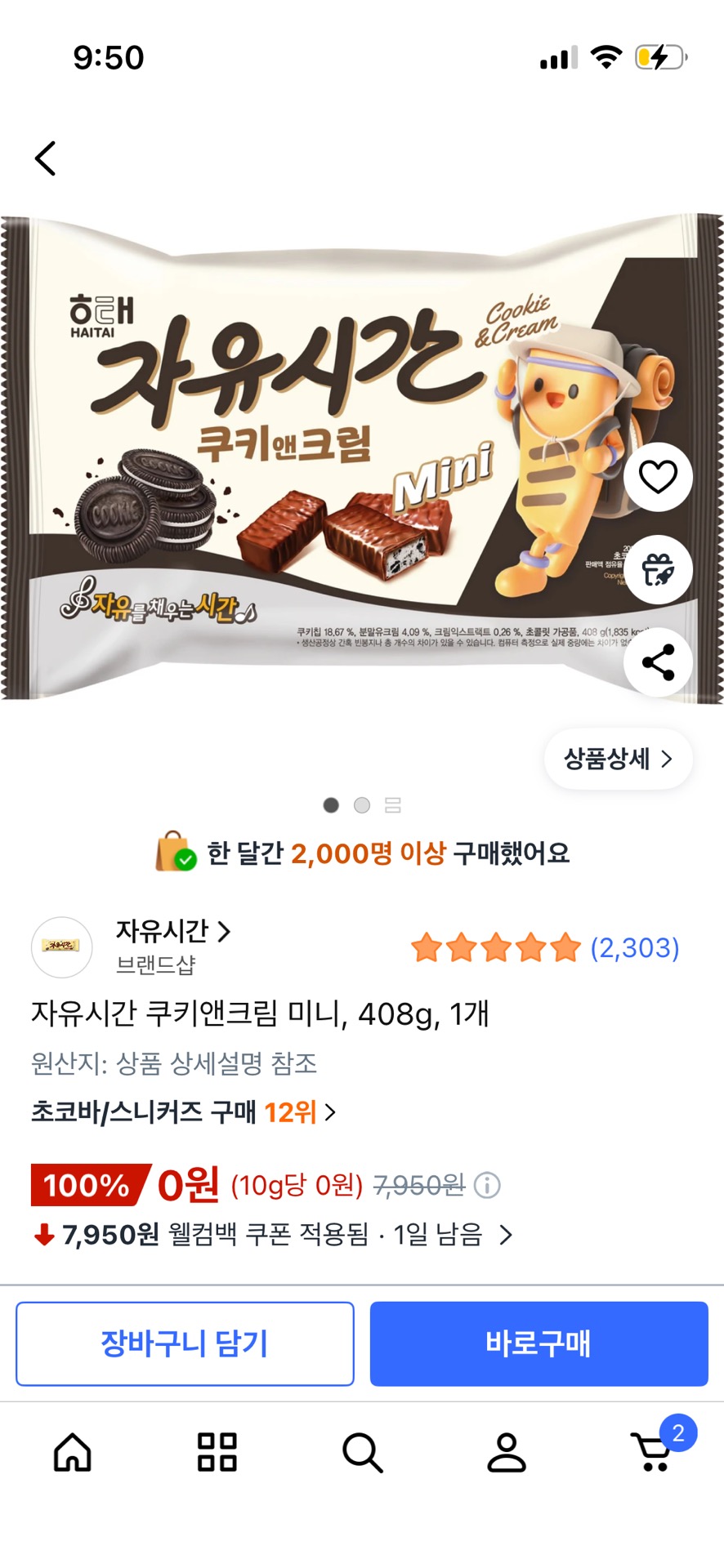
Task: Go to the home tab
Action: pyautogui.click(x=73, y=1453)
